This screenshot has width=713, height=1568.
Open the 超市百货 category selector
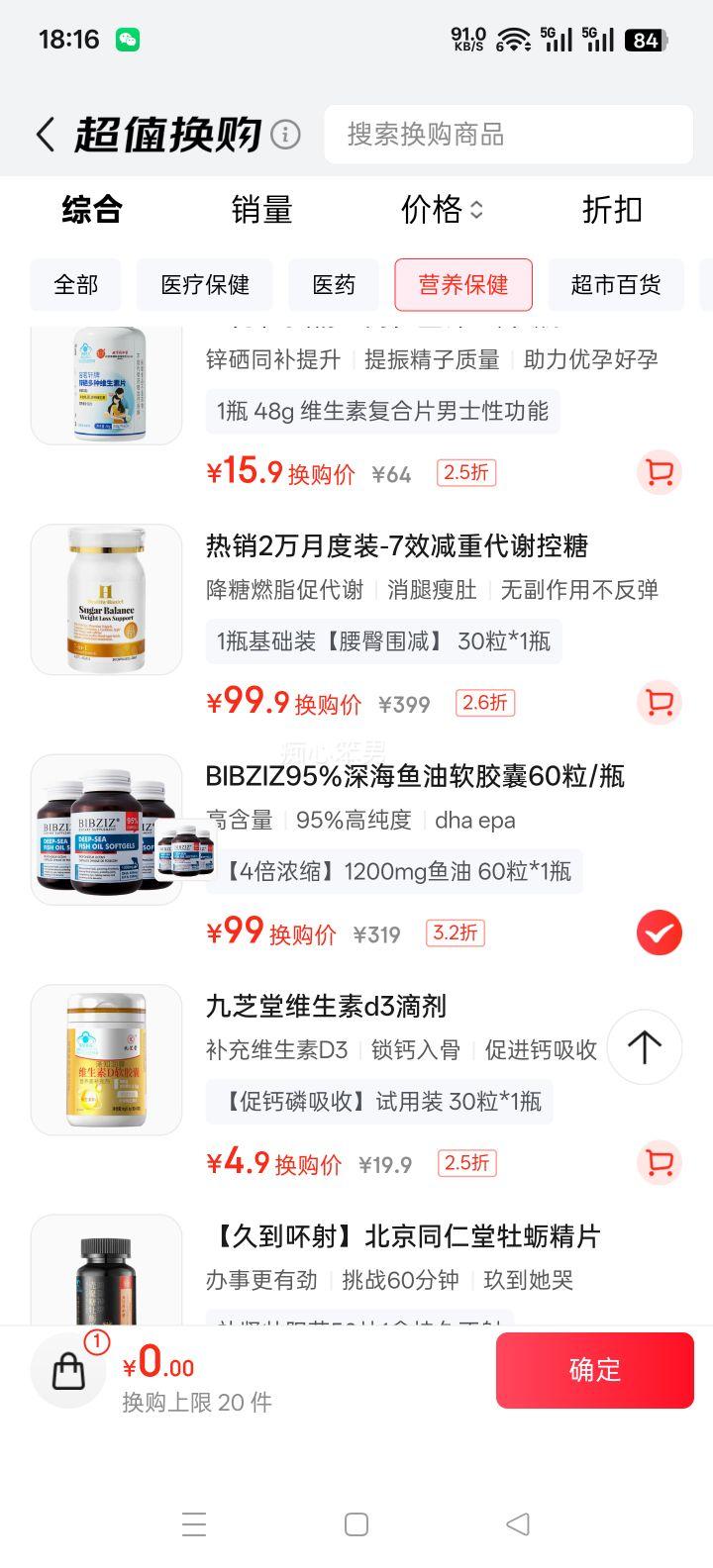pos(616,285)
